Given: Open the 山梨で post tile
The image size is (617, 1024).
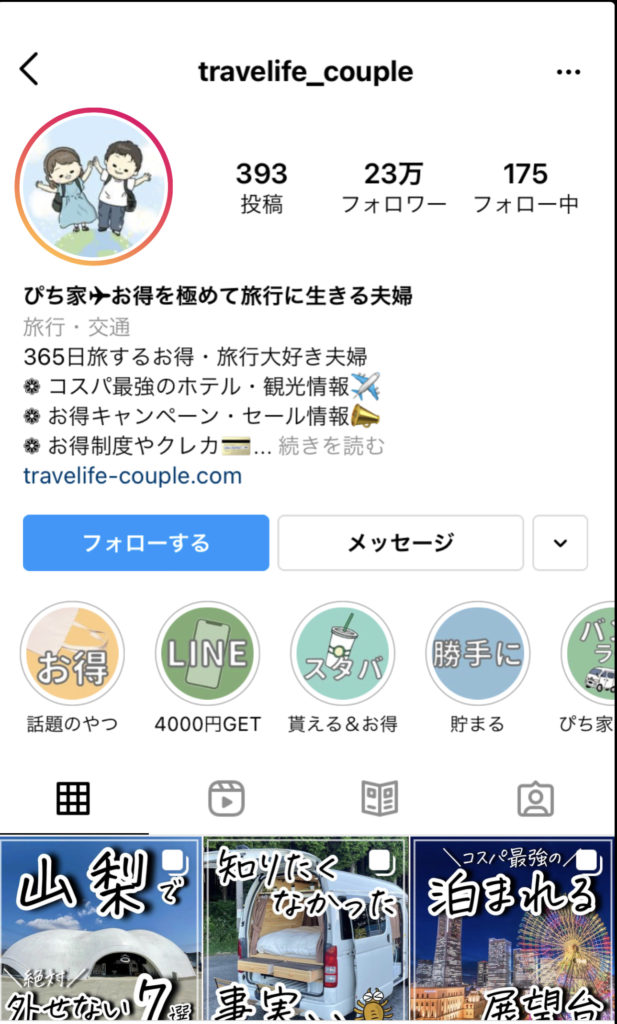Looking at the screenshot, I should pyautogui.click(x=100, y=930).
